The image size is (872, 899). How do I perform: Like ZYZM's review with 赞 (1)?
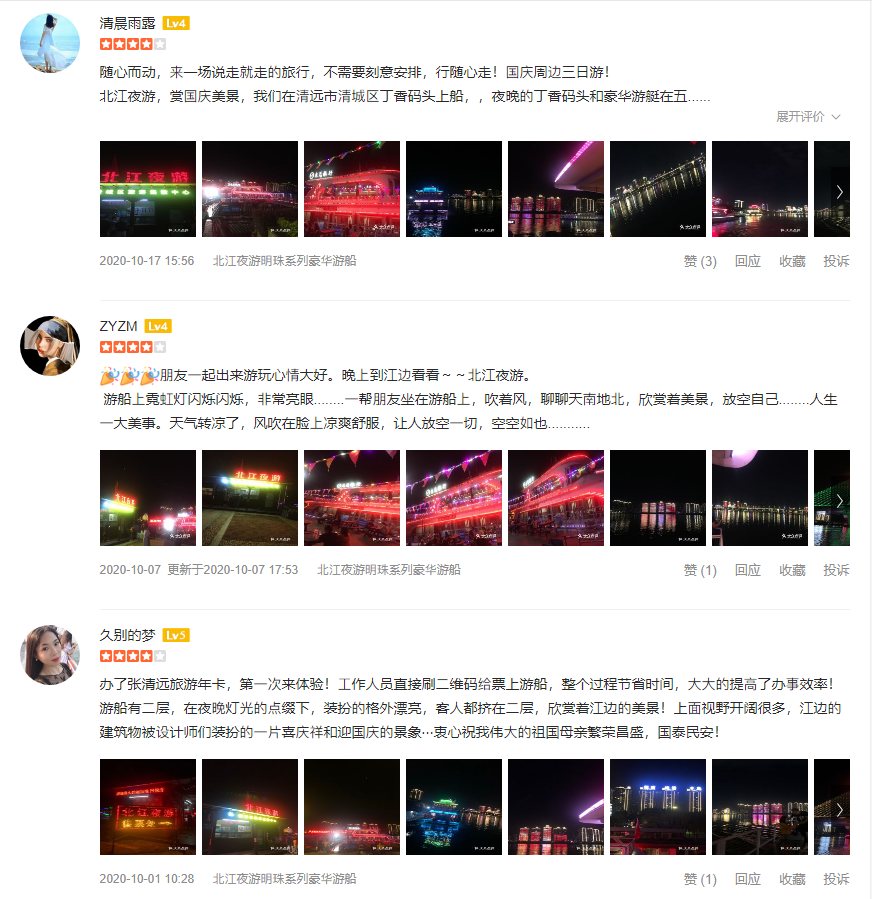pos(700,570)
